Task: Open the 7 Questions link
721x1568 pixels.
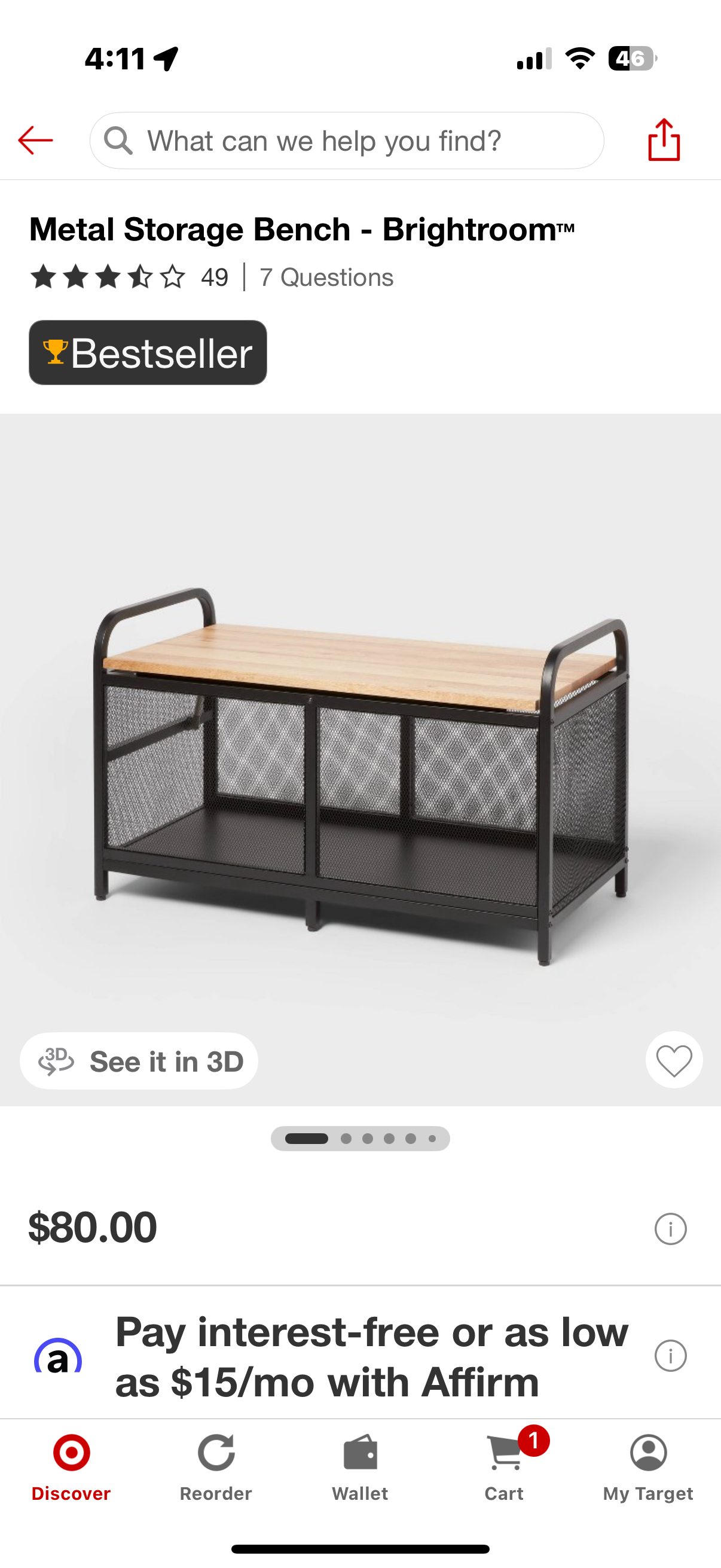Action: pos(326,277)
